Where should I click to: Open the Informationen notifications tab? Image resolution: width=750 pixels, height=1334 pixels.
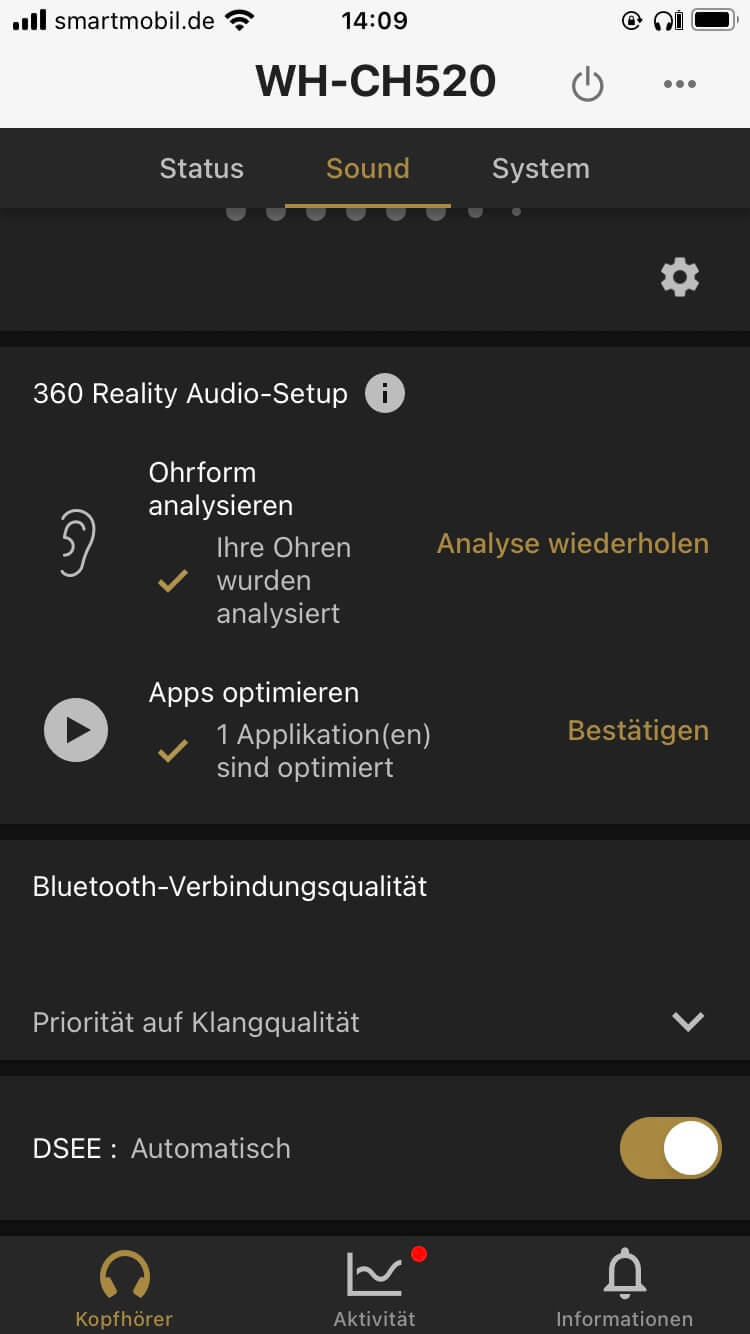click(624, 1289)
